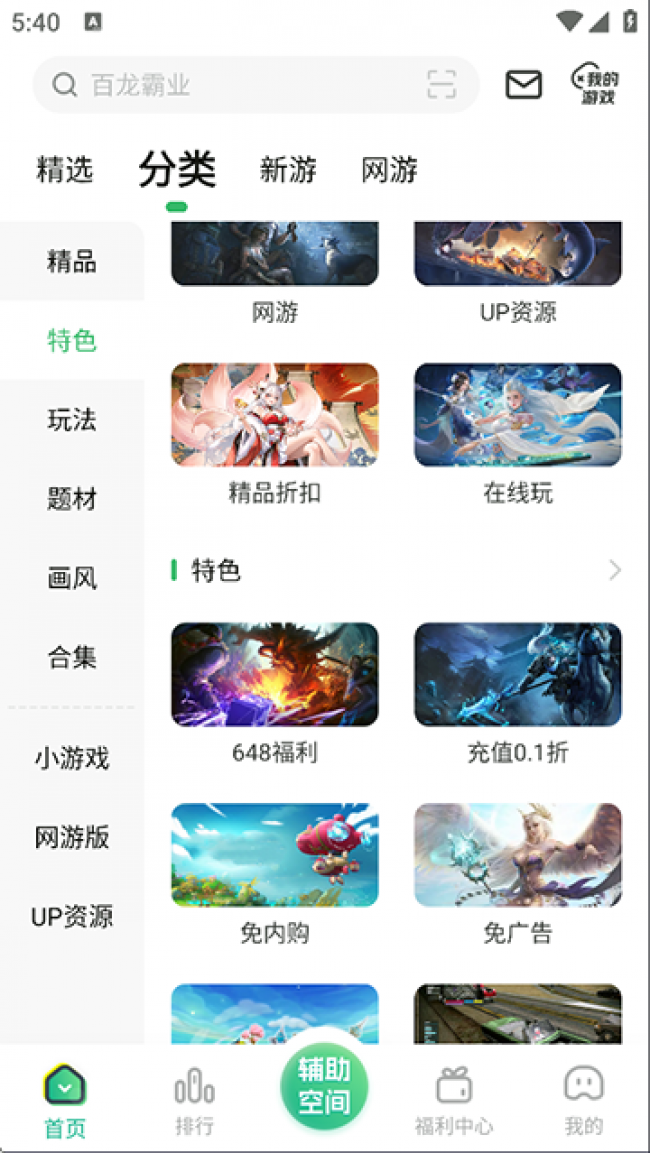Viewport: 650px width, 1153px height.
Task: Expand the 特色 section with the arrow
Action: pos(614,571)
